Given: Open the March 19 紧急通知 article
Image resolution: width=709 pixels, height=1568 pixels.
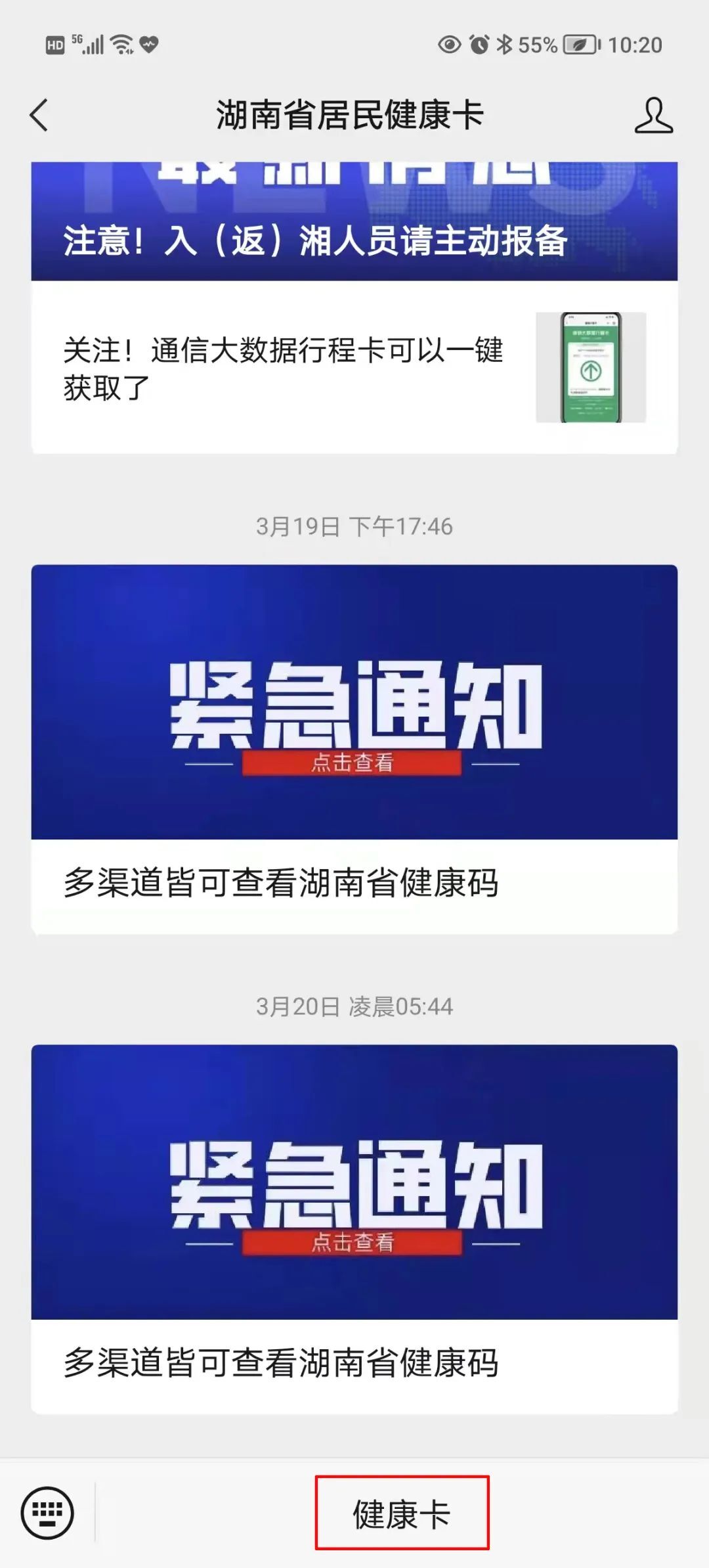Looking at the screenshot, I should [x=354, y=749].
